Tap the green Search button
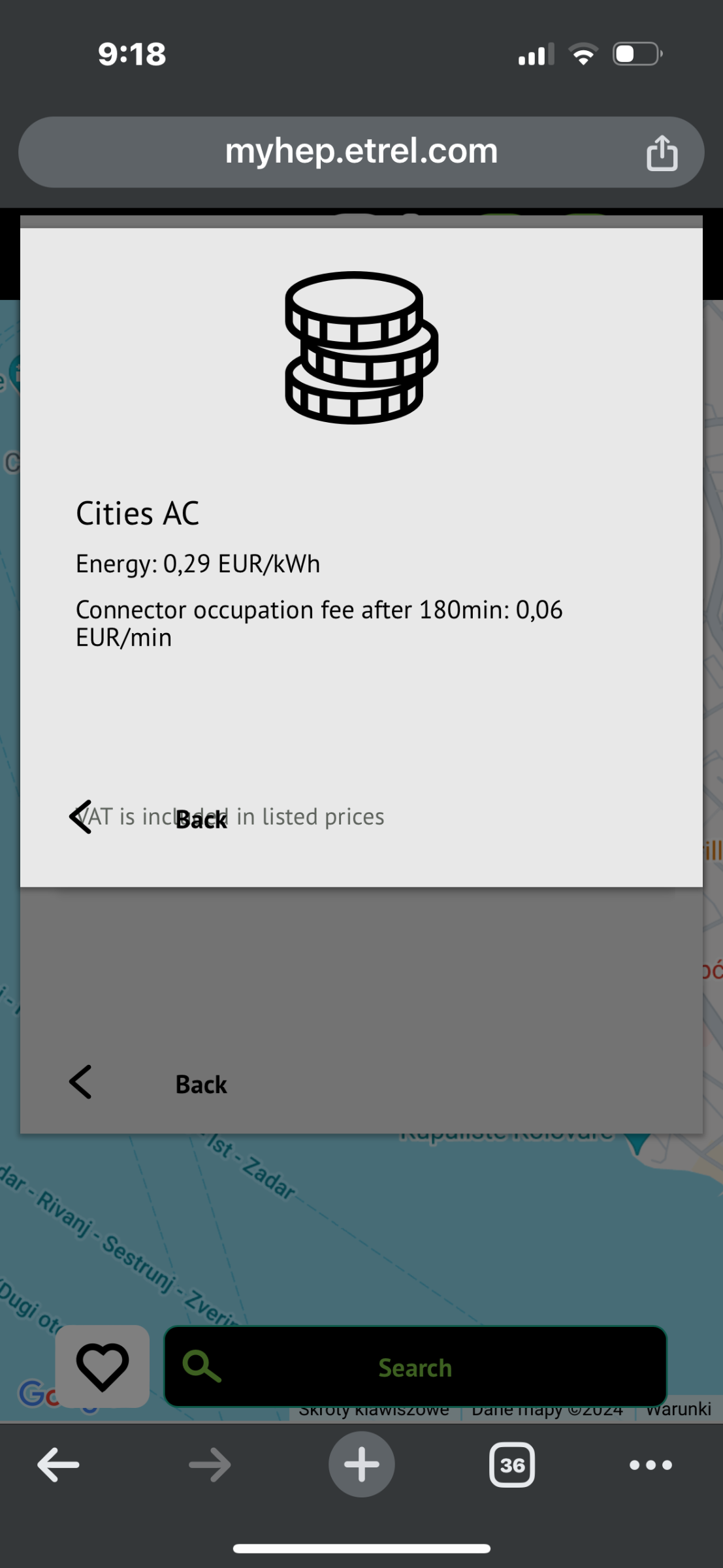723x1568 pixels. click(x=415, y=1366)
